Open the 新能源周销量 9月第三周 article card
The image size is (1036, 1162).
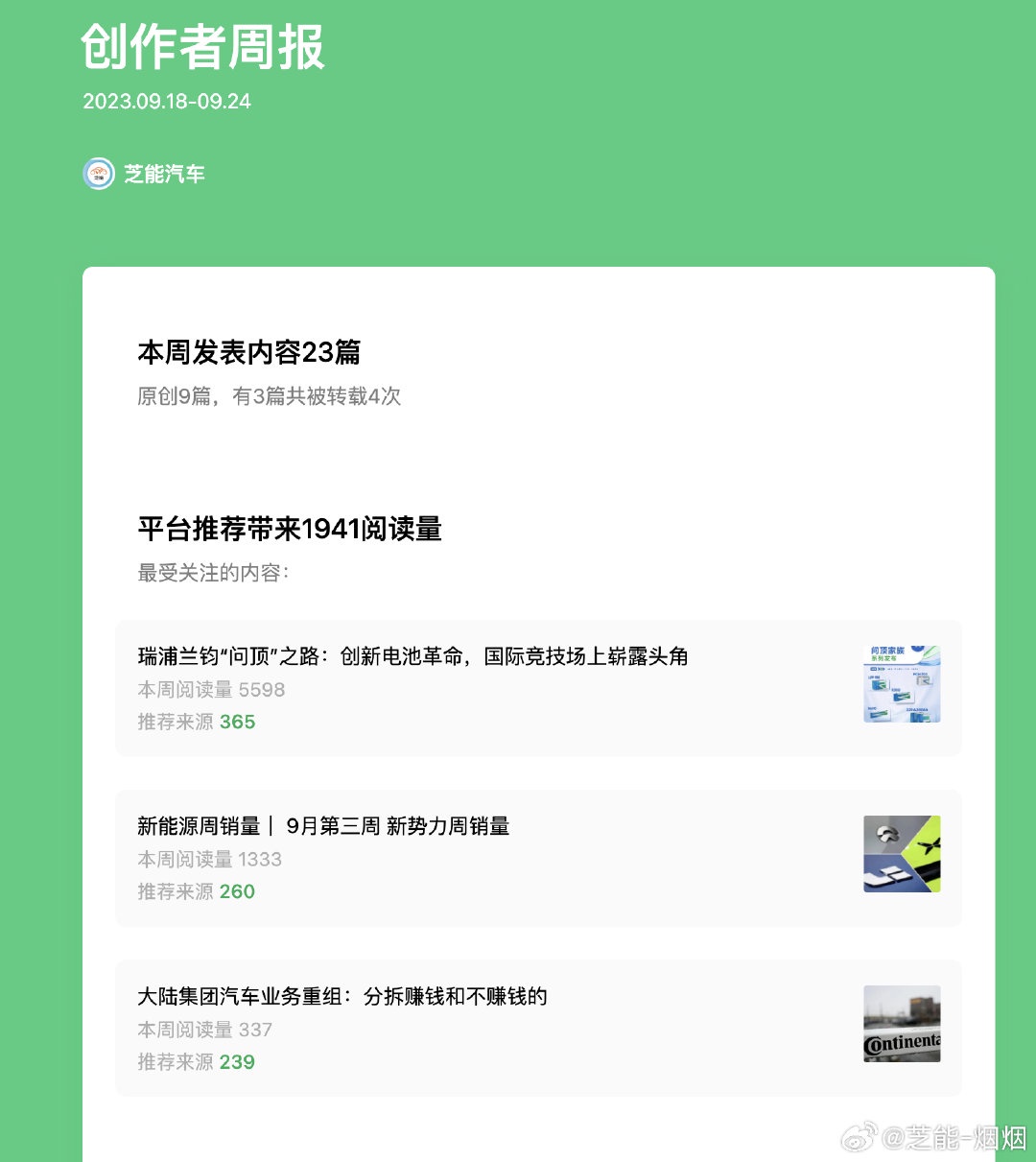tap(323, 827)
